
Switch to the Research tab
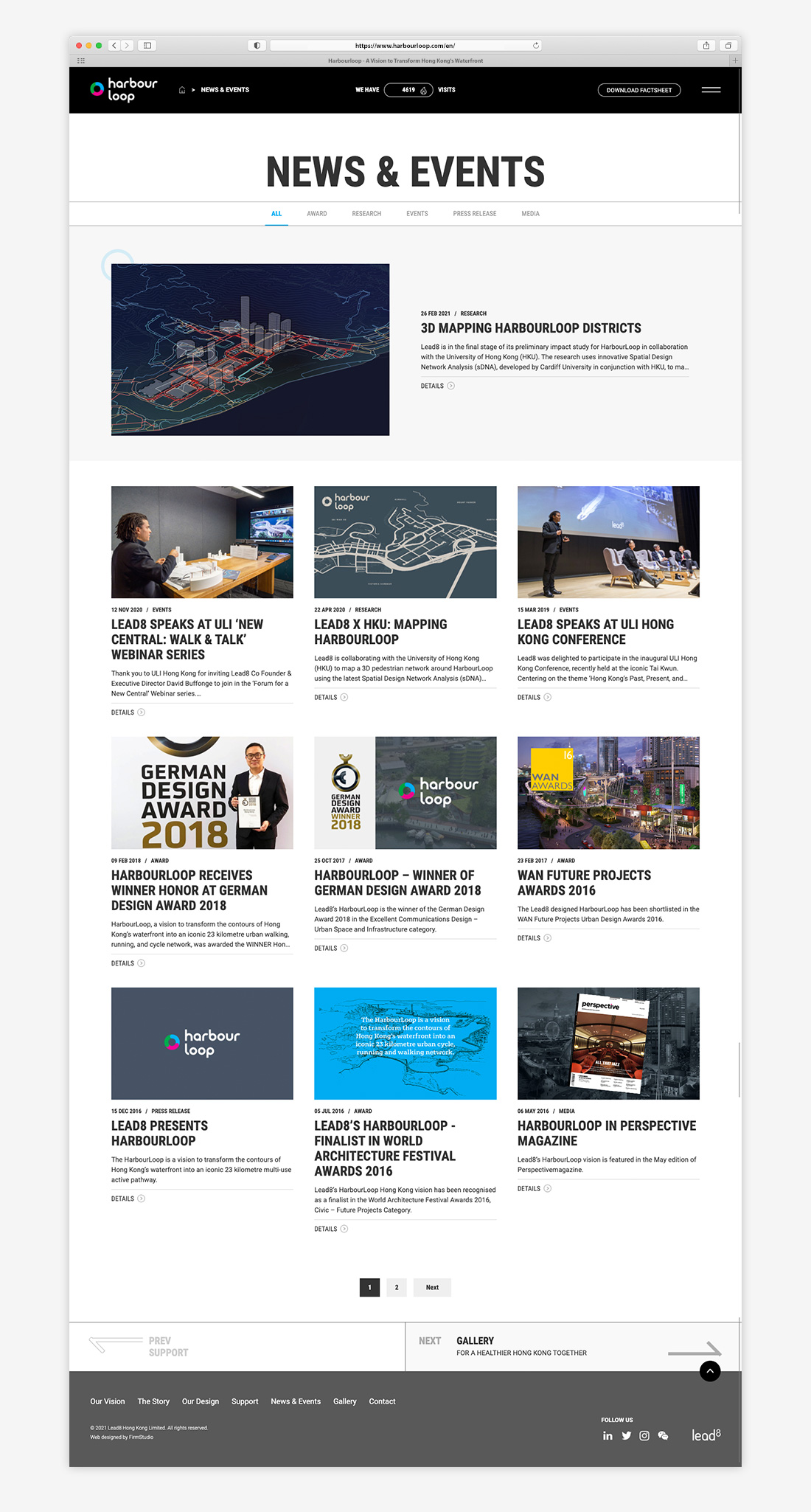pyautogui.click(x=366, y=214)
